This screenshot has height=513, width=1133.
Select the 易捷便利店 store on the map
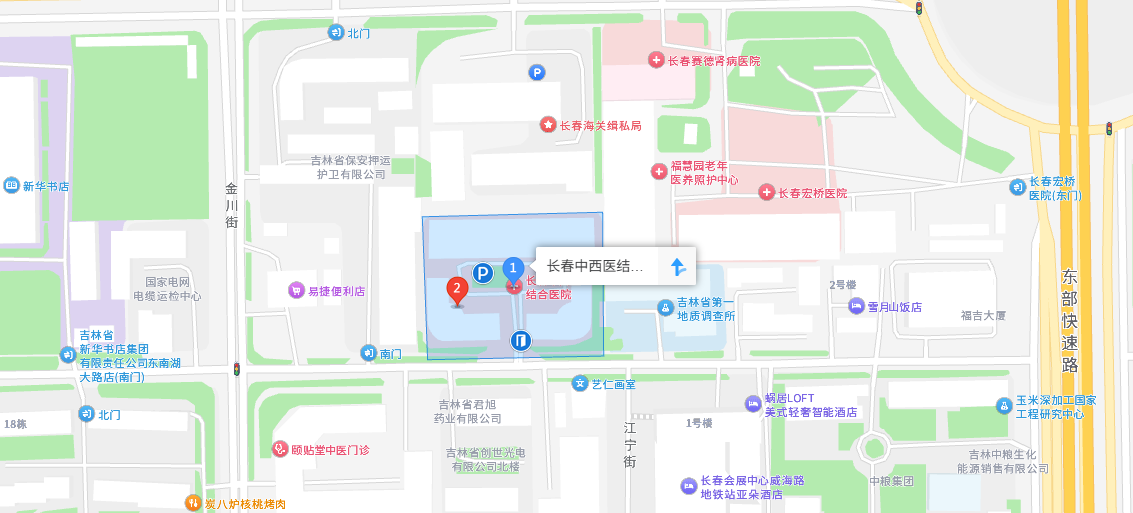point(296,291)
